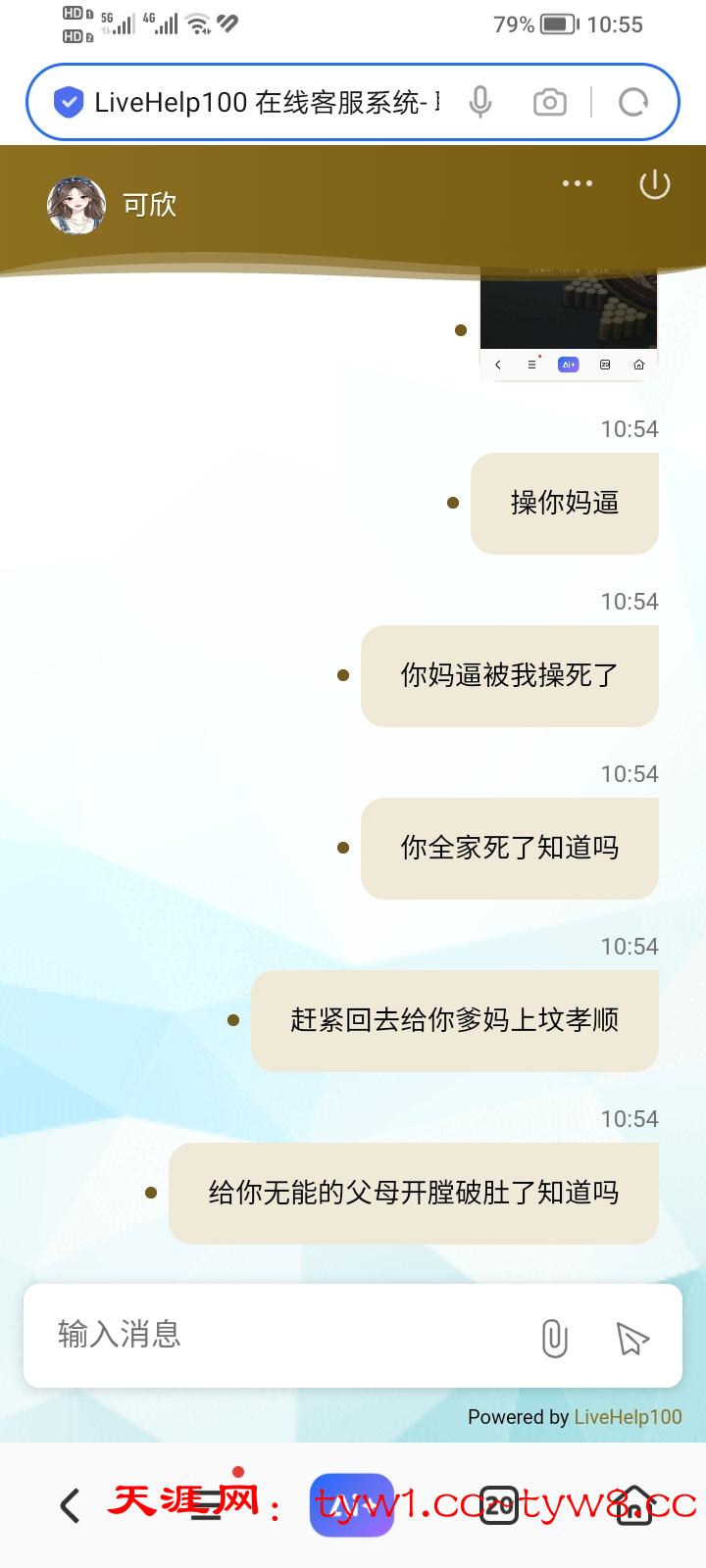Open the AI assistant button in toolbar
Screen dimensions: 706x1568
[351, 1505]
